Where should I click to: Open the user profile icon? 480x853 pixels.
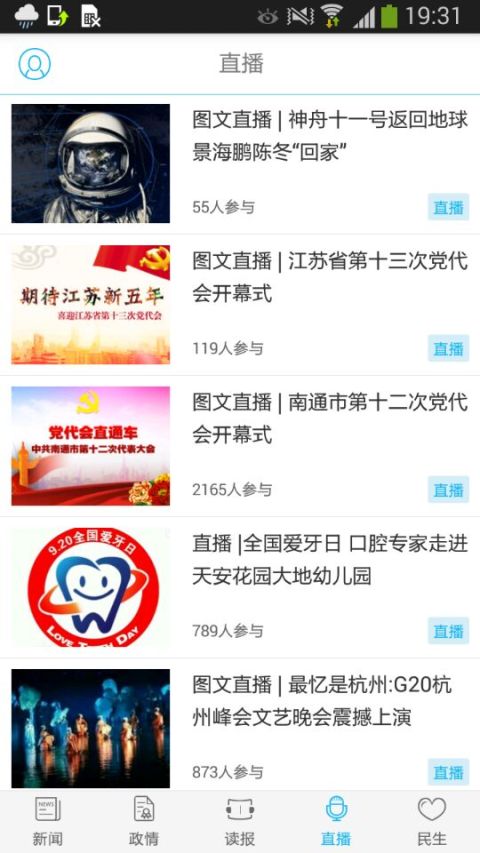pos(34,64)
